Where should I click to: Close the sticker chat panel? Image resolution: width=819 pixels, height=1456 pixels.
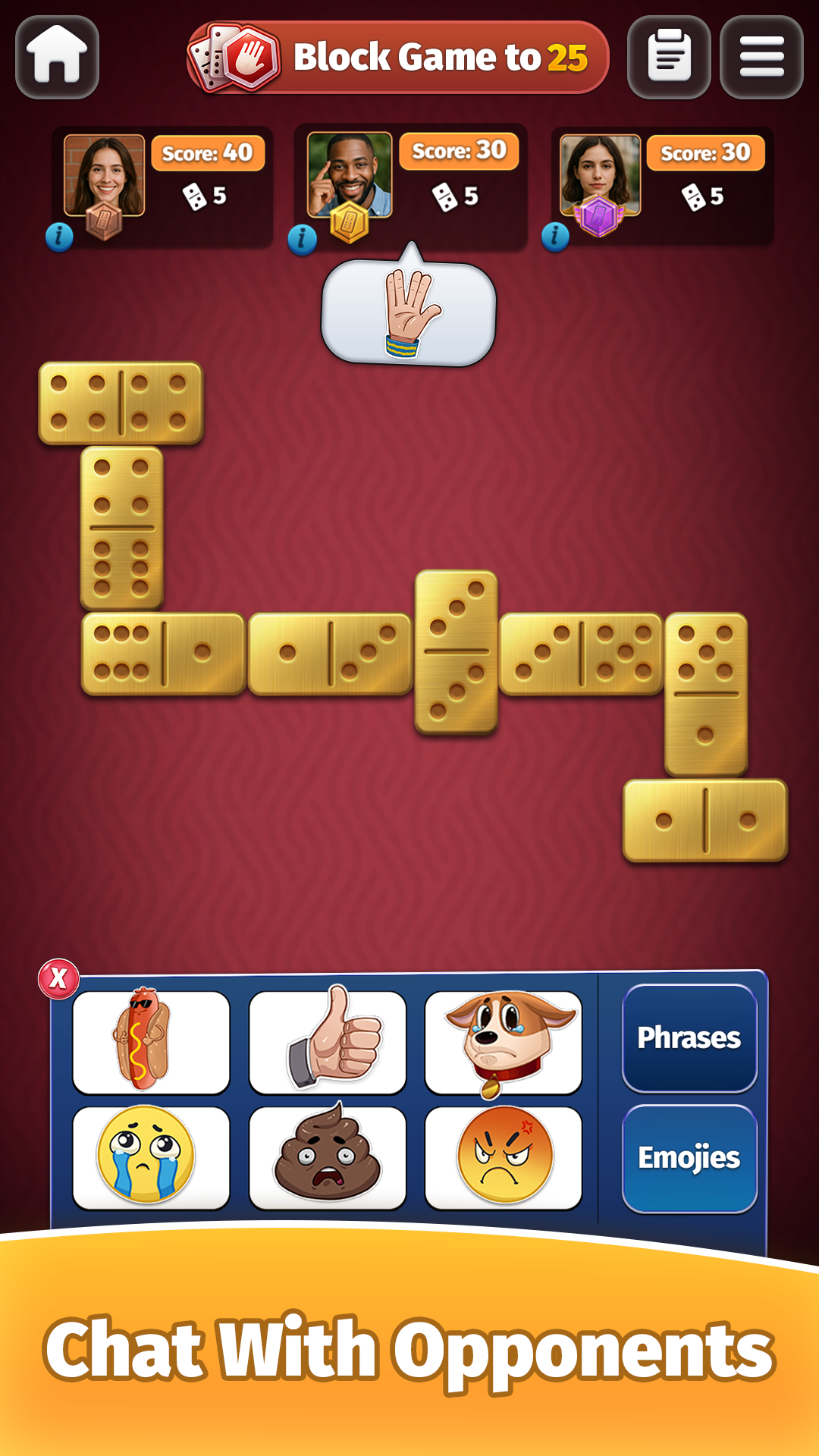tap(58, 978)
